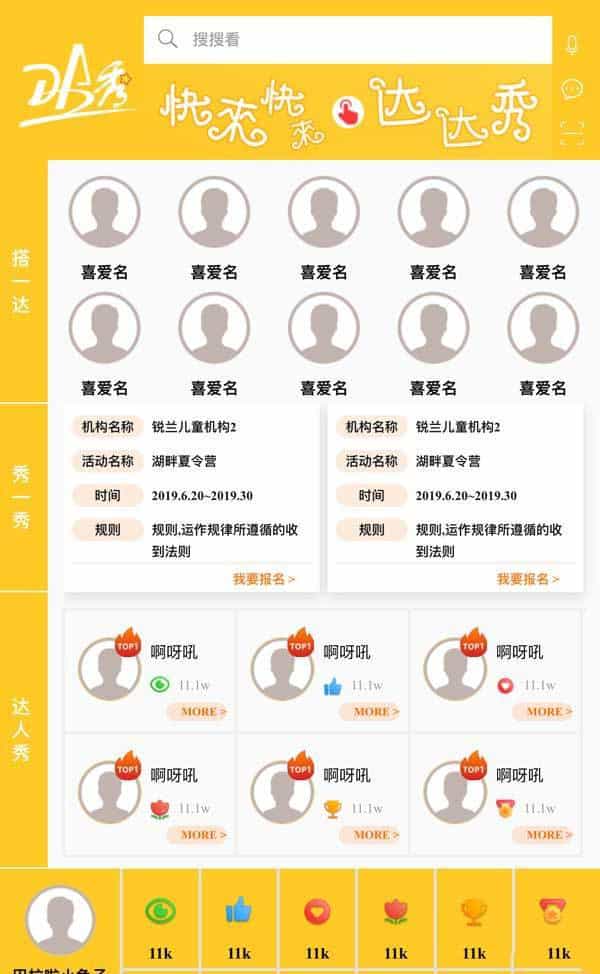Viewport: 600px width, 974px height.
Task: Switch to the 秀一秀 side tab
Action: (x=22, y=497)
